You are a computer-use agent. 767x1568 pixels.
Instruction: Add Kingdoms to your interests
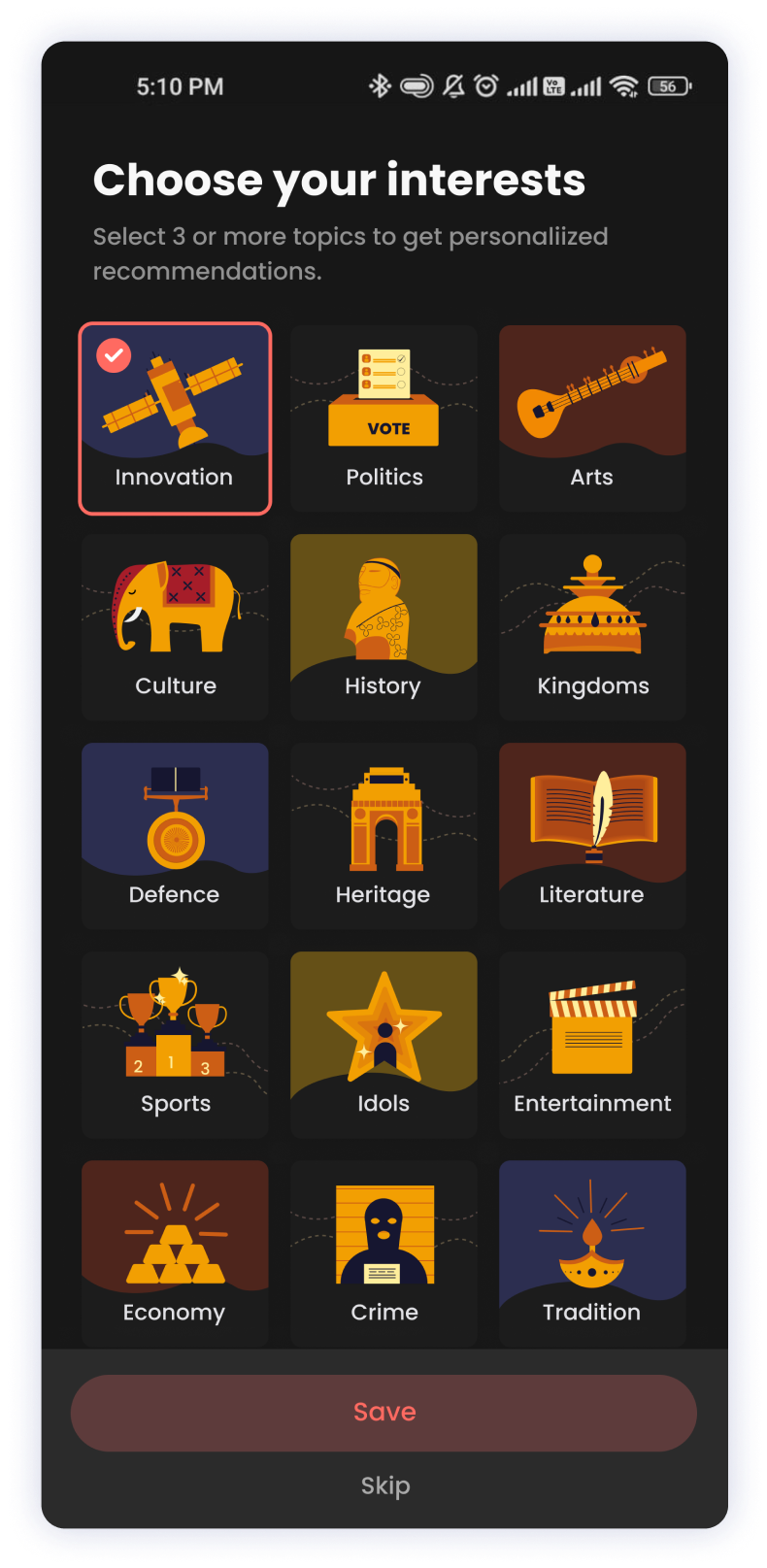tap(592, 627)
